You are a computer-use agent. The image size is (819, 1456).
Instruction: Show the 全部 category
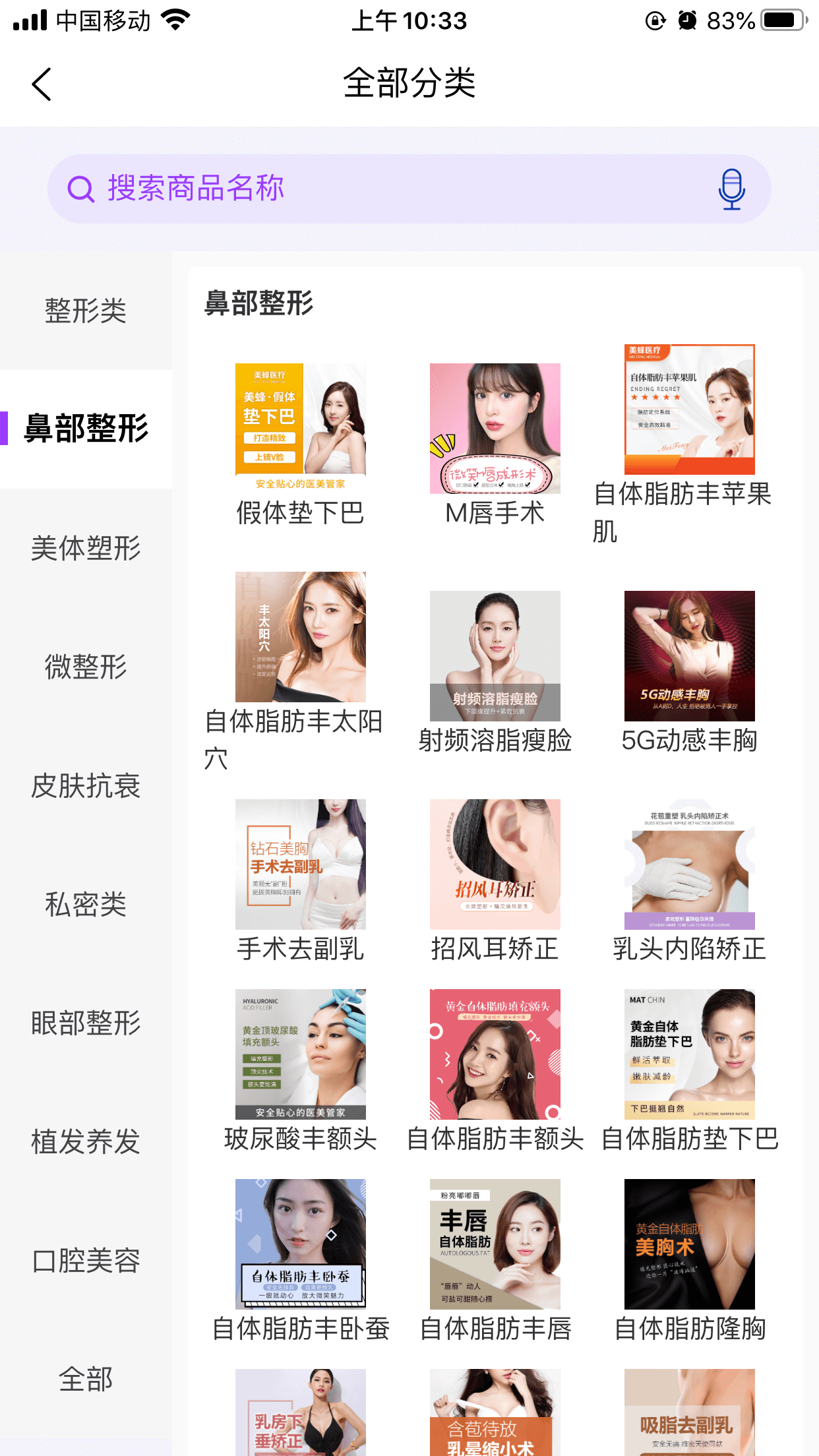[86, 1379]
